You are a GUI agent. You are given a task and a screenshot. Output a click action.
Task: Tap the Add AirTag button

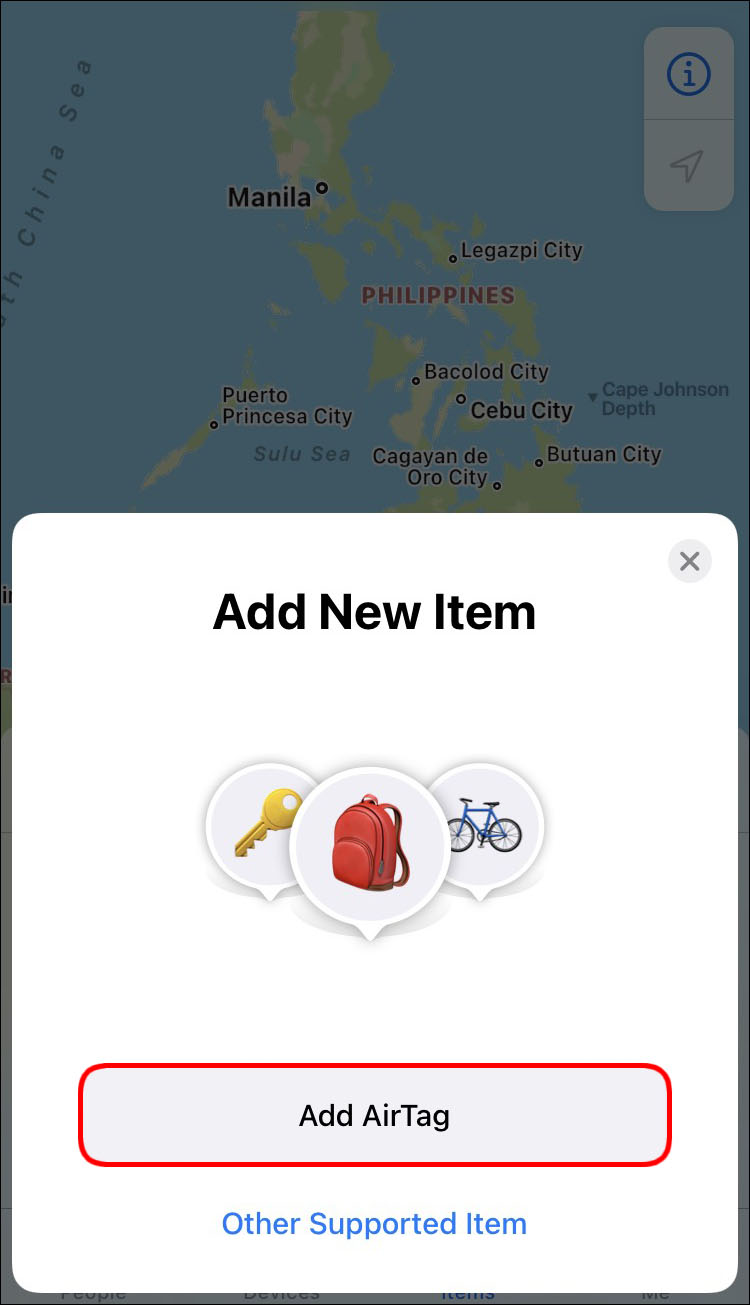(x=374, y=1115)
